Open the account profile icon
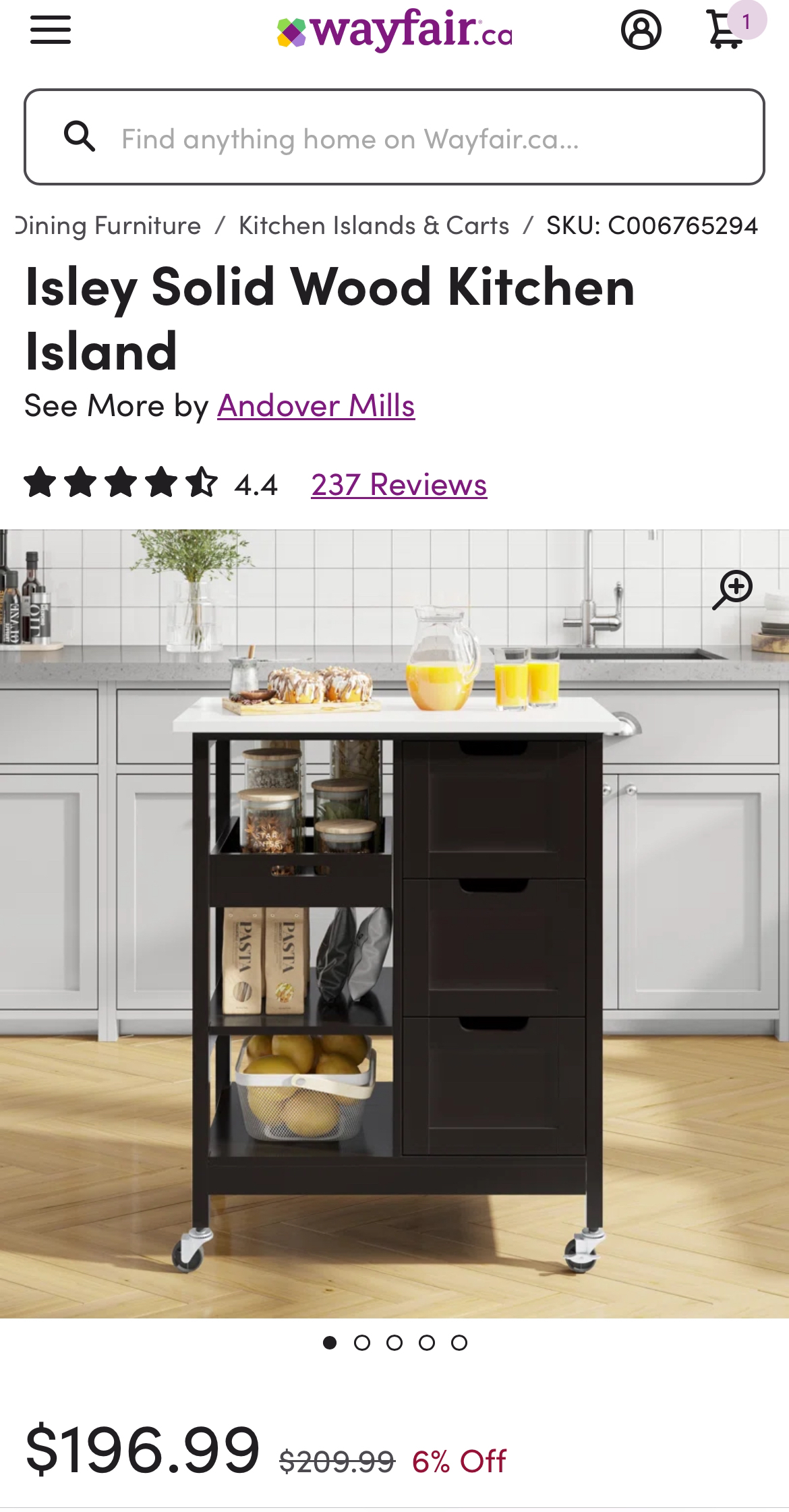Image resolution: width=789 pixels, height=1512 pixels. coord(641,30)
